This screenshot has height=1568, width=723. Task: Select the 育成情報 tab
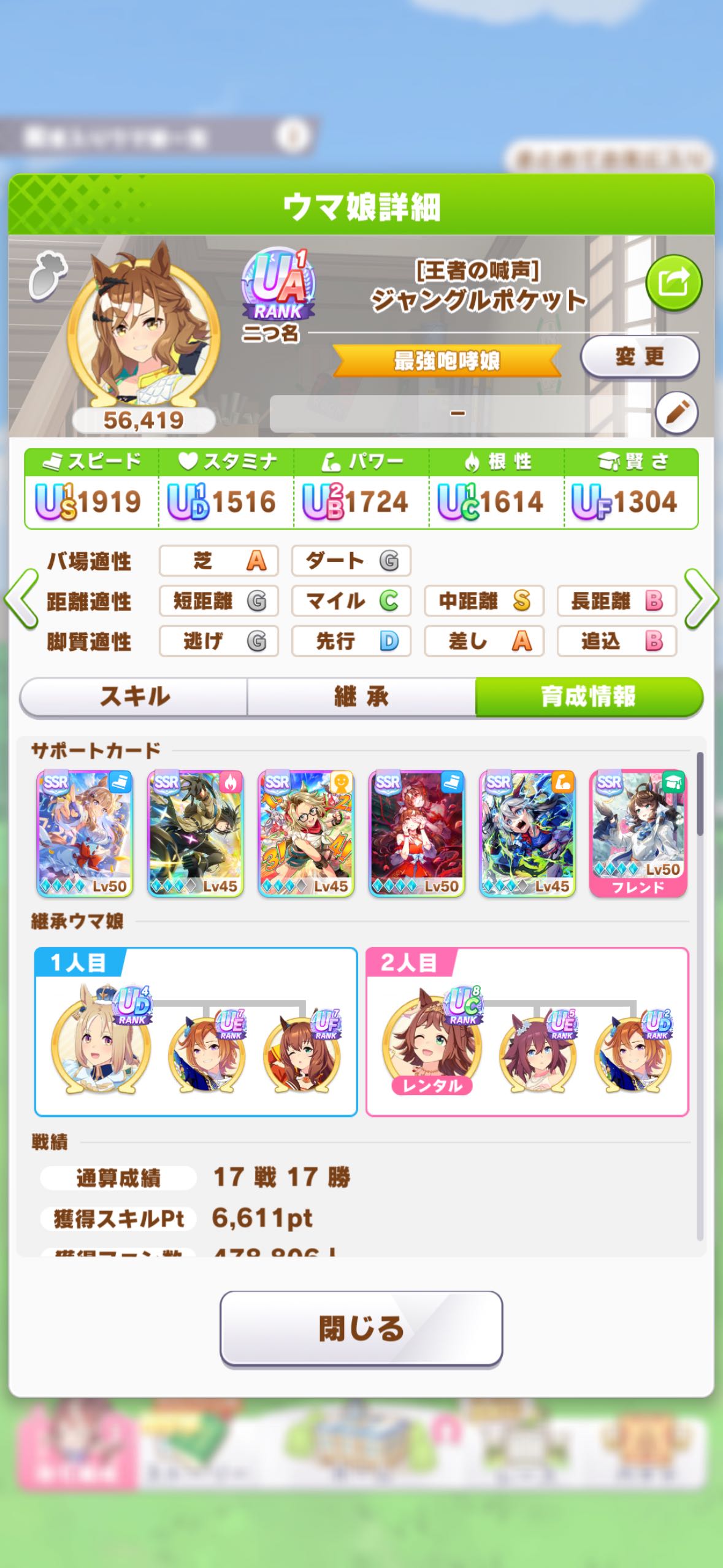pyautogui.click(x=588, y=696)
